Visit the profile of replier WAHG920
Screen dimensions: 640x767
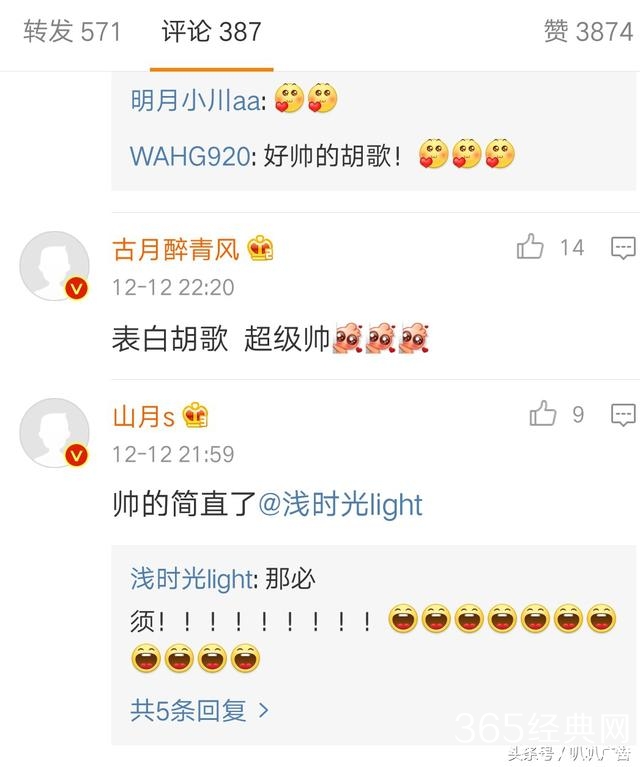(189, 156)
